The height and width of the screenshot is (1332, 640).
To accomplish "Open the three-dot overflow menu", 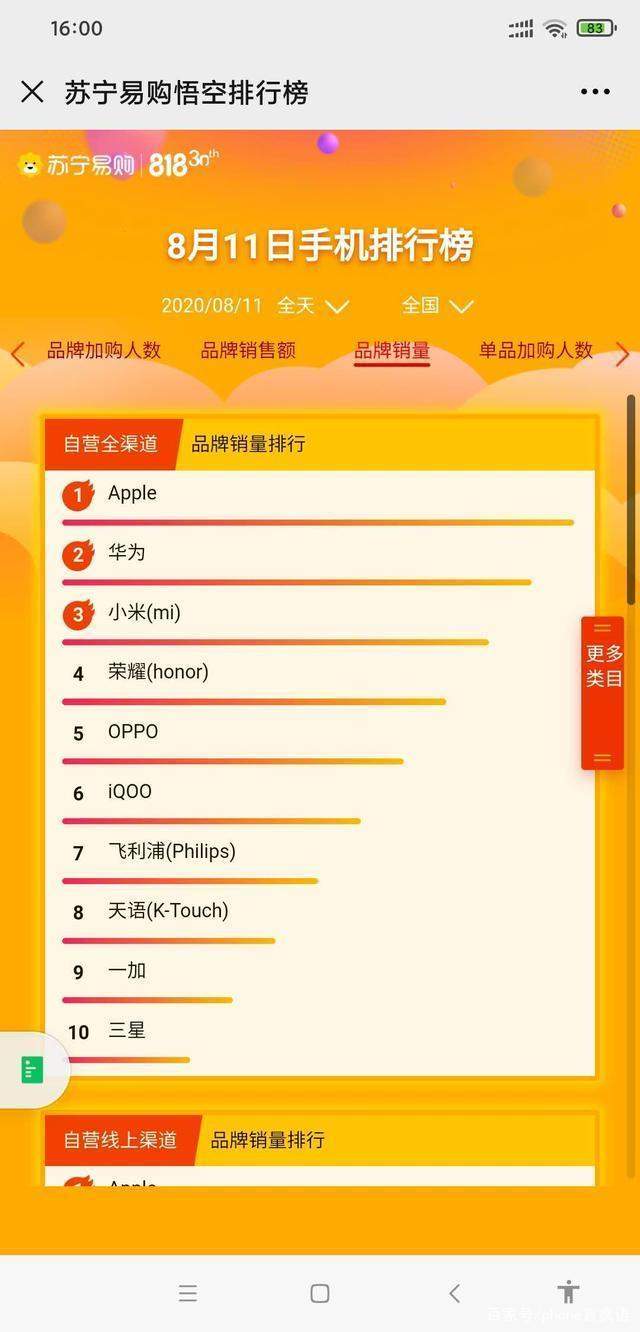I will click(x=595, y=92).
